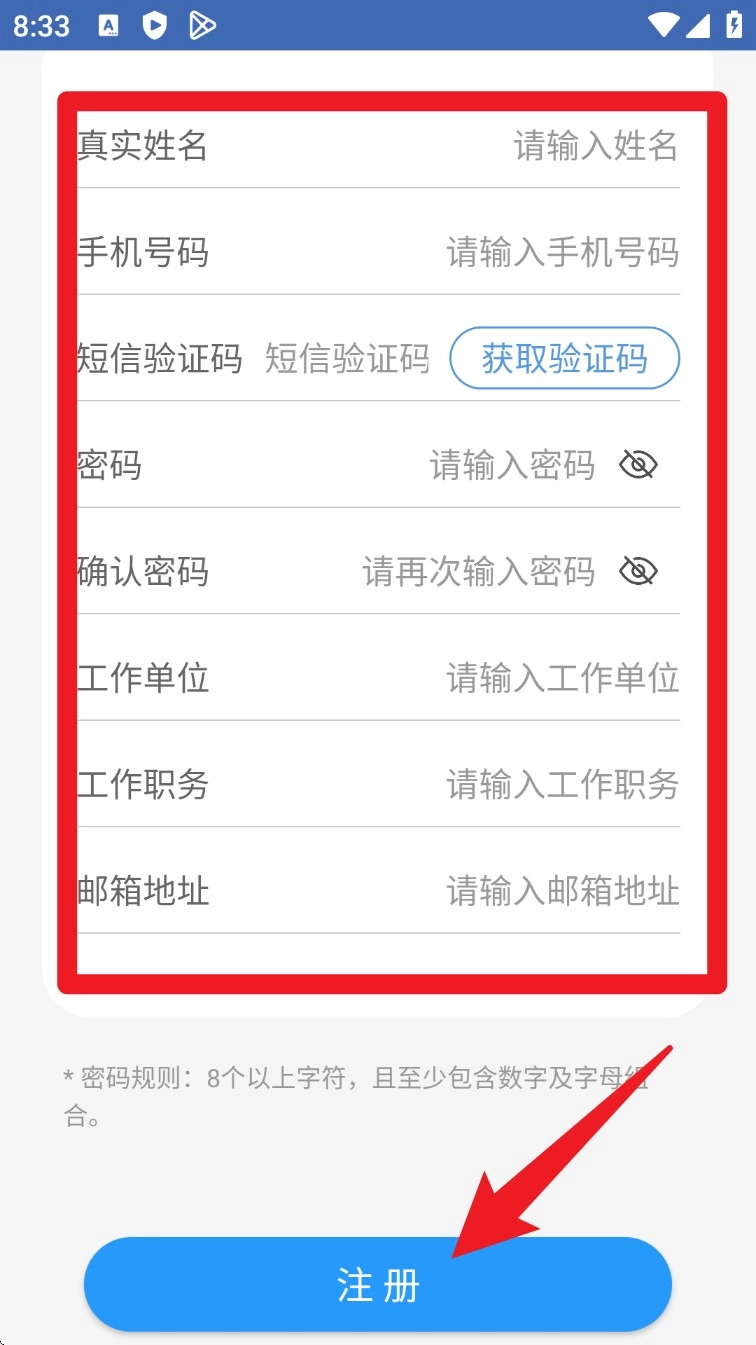Select the 邮箱地址 email input field

562,890
